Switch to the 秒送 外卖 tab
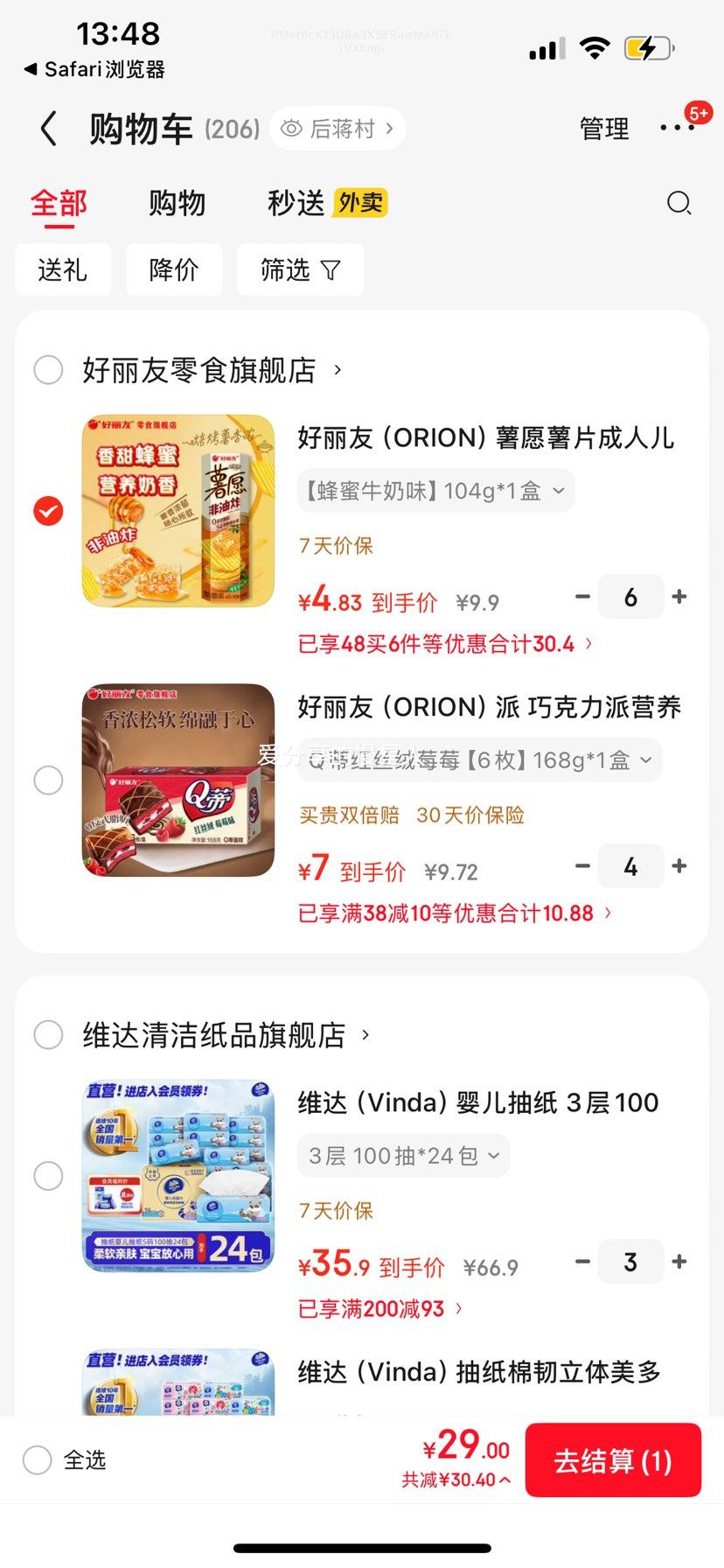 pyautogui.click(x=327, y=203)
